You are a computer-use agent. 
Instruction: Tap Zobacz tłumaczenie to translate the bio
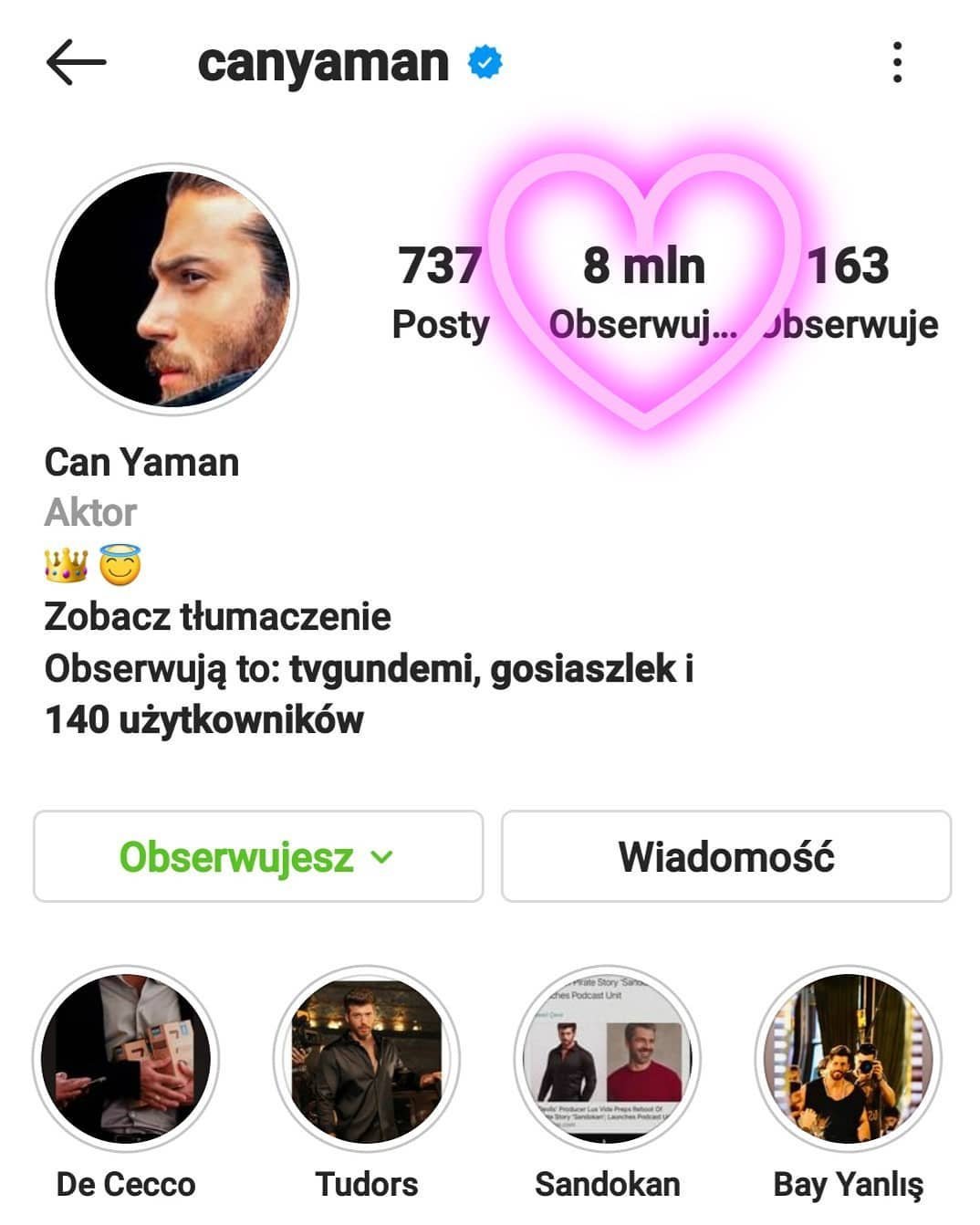click(217, 617)
